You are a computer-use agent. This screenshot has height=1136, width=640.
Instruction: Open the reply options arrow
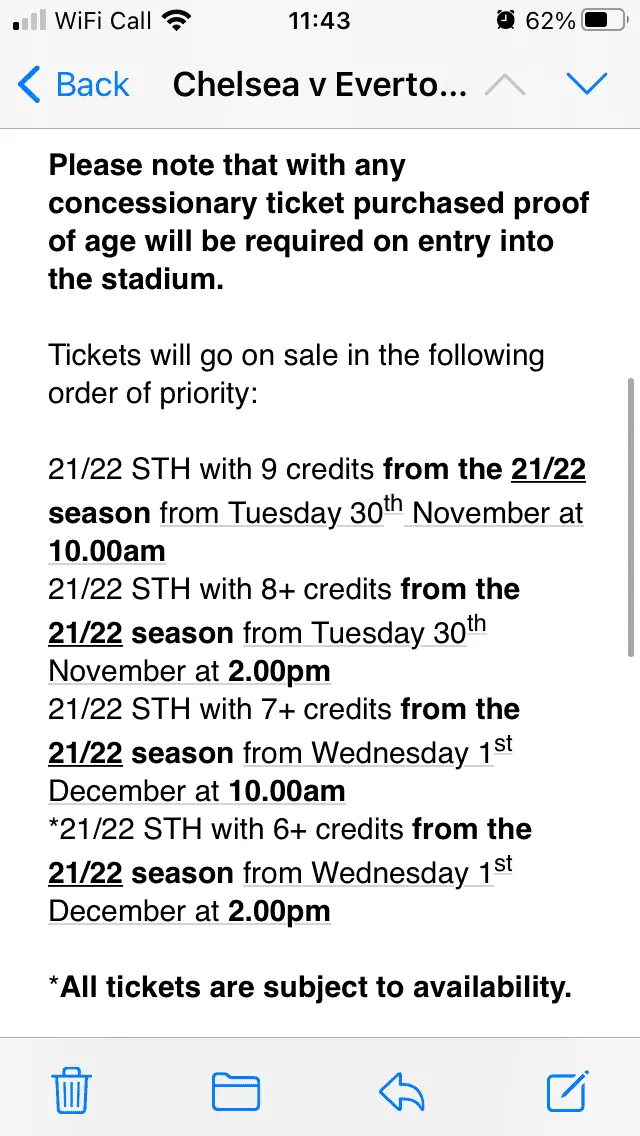[403, 1091]
